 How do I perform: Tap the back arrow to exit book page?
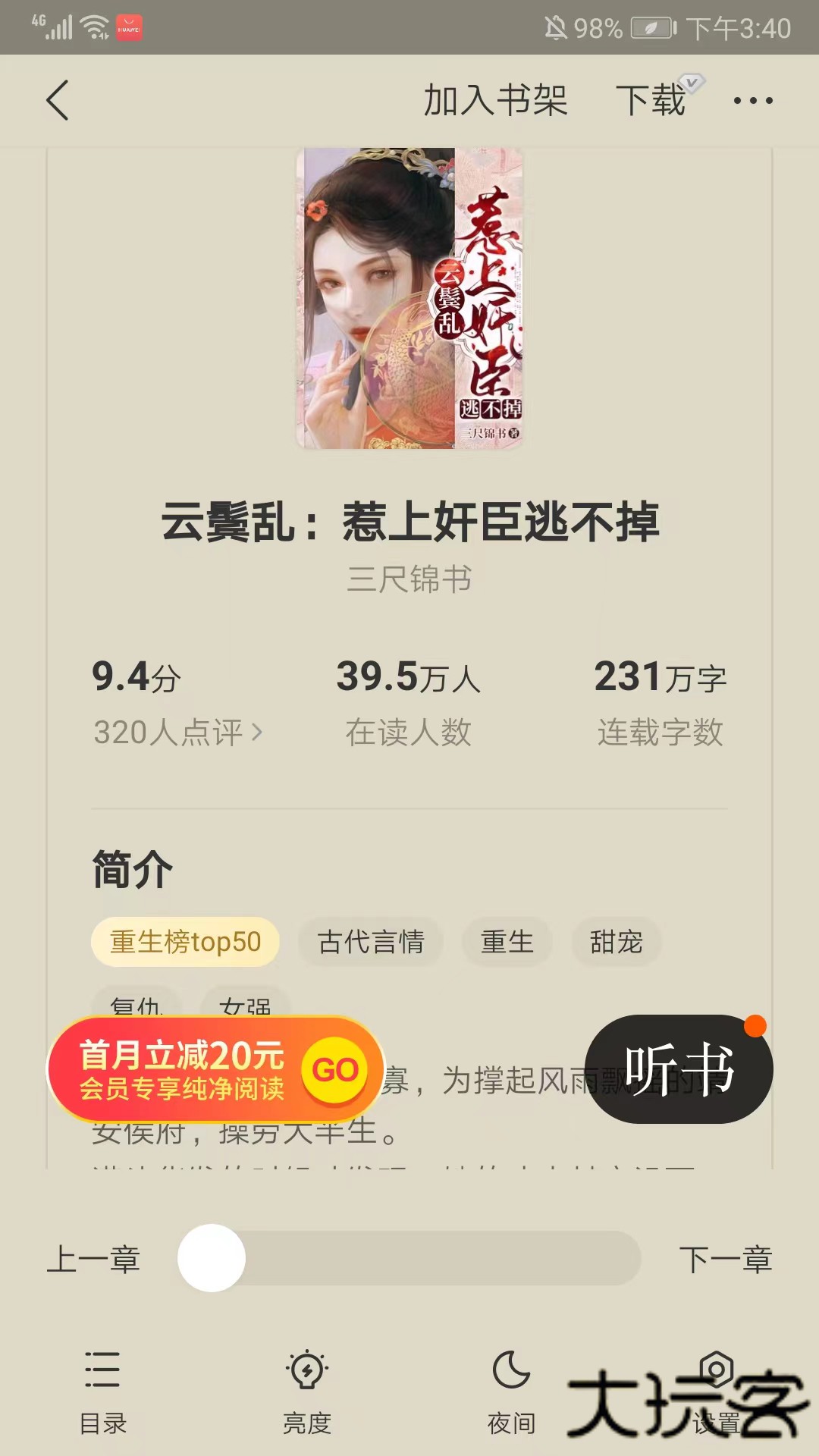58,100
